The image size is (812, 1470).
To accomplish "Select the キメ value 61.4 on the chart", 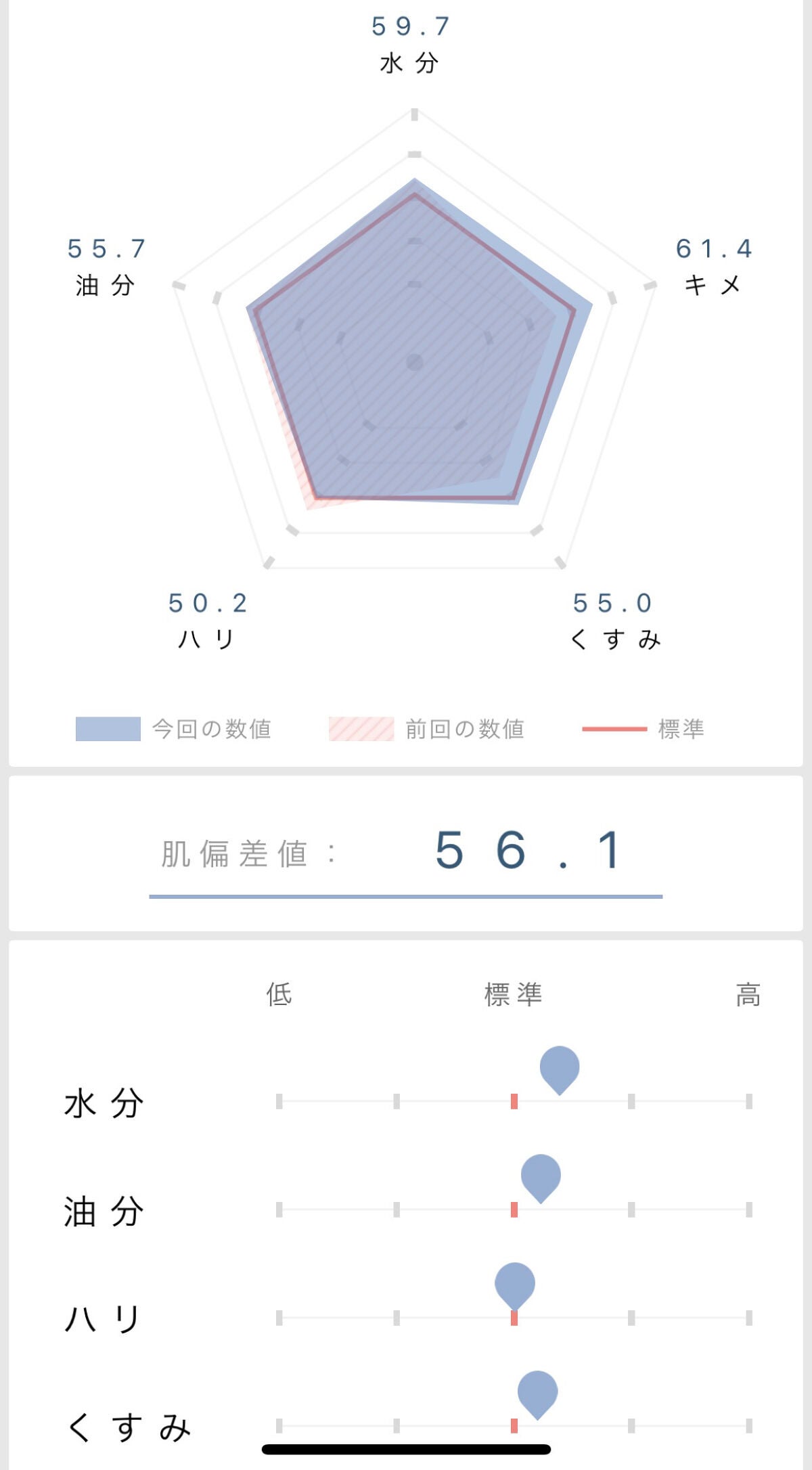I will pos(714,249).
